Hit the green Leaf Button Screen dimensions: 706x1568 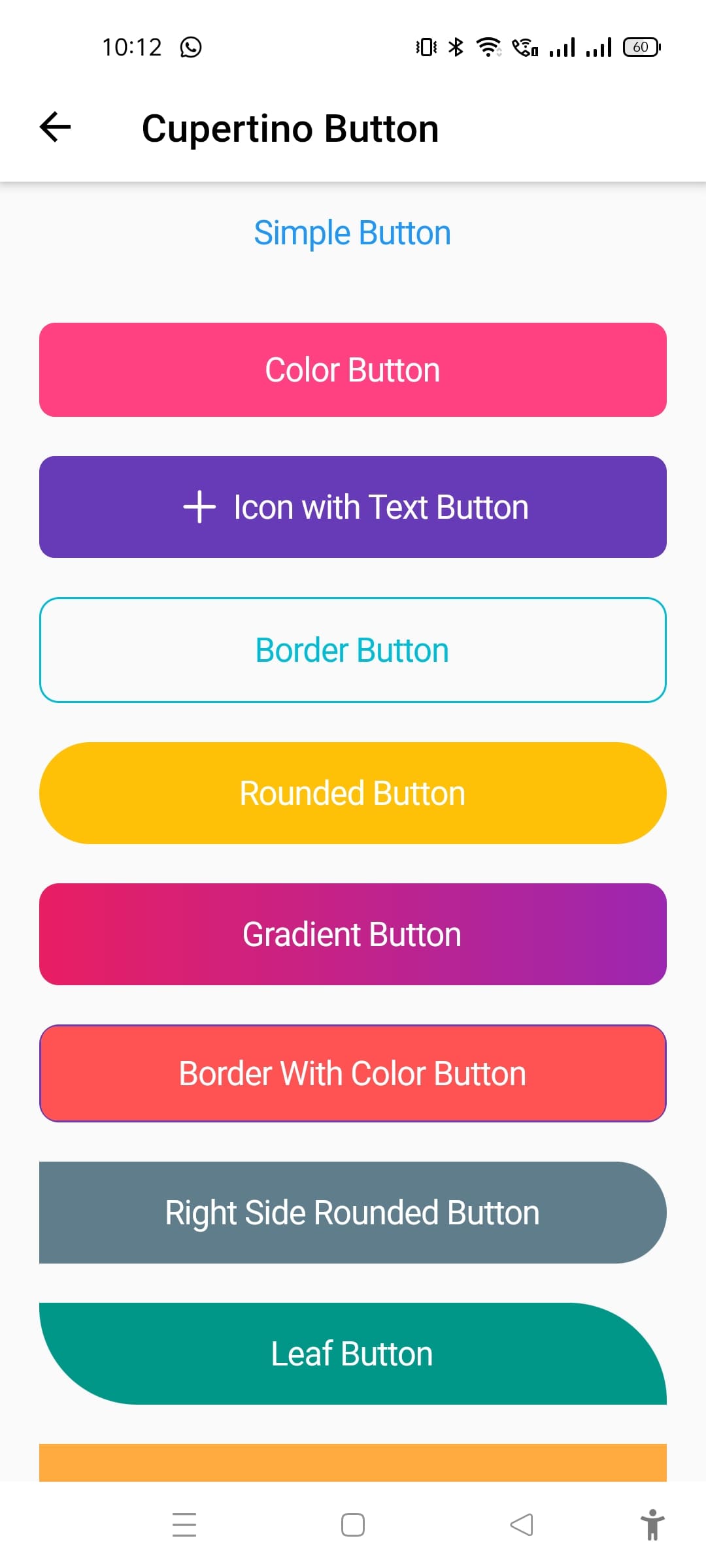pyautogui.click(x=352, y=1354)
